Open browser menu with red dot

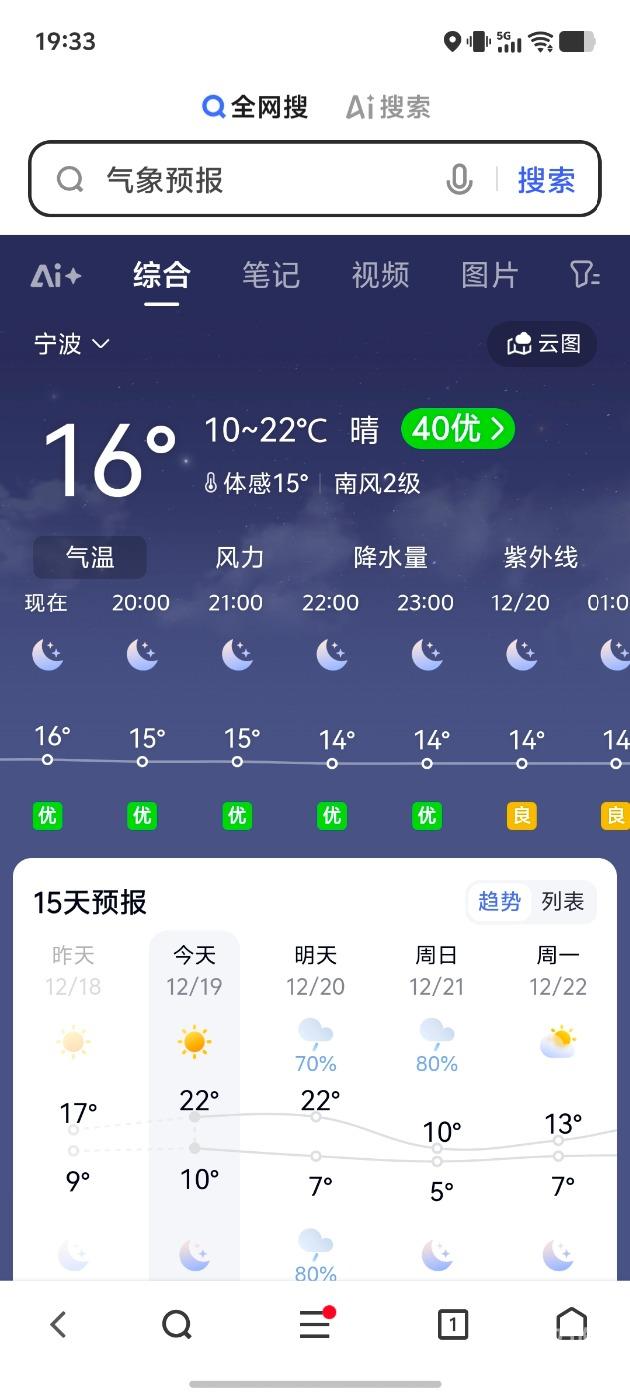coord(315,1325)
